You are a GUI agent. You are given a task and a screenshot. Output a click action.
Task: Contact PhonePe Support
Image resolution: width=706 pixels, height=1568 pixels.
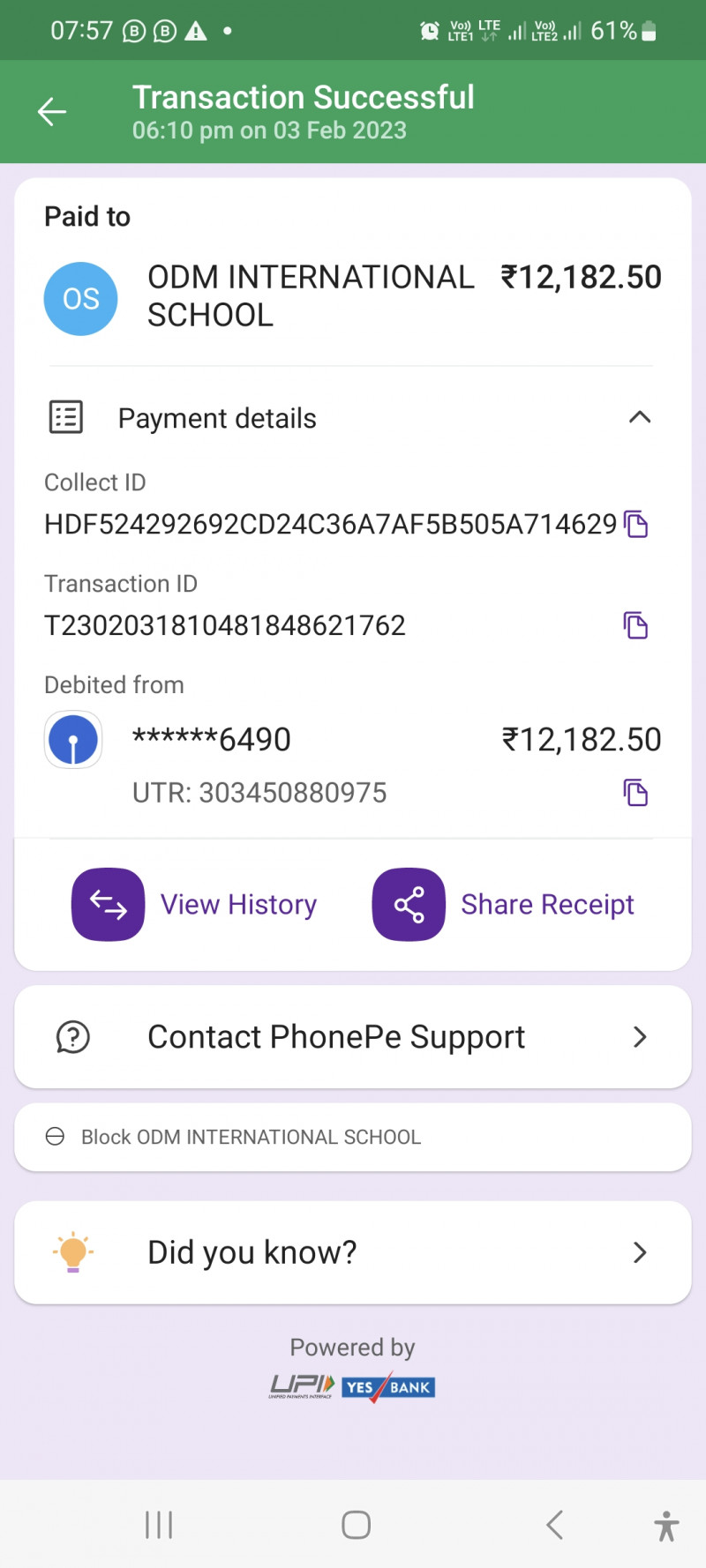[353, 1037]
